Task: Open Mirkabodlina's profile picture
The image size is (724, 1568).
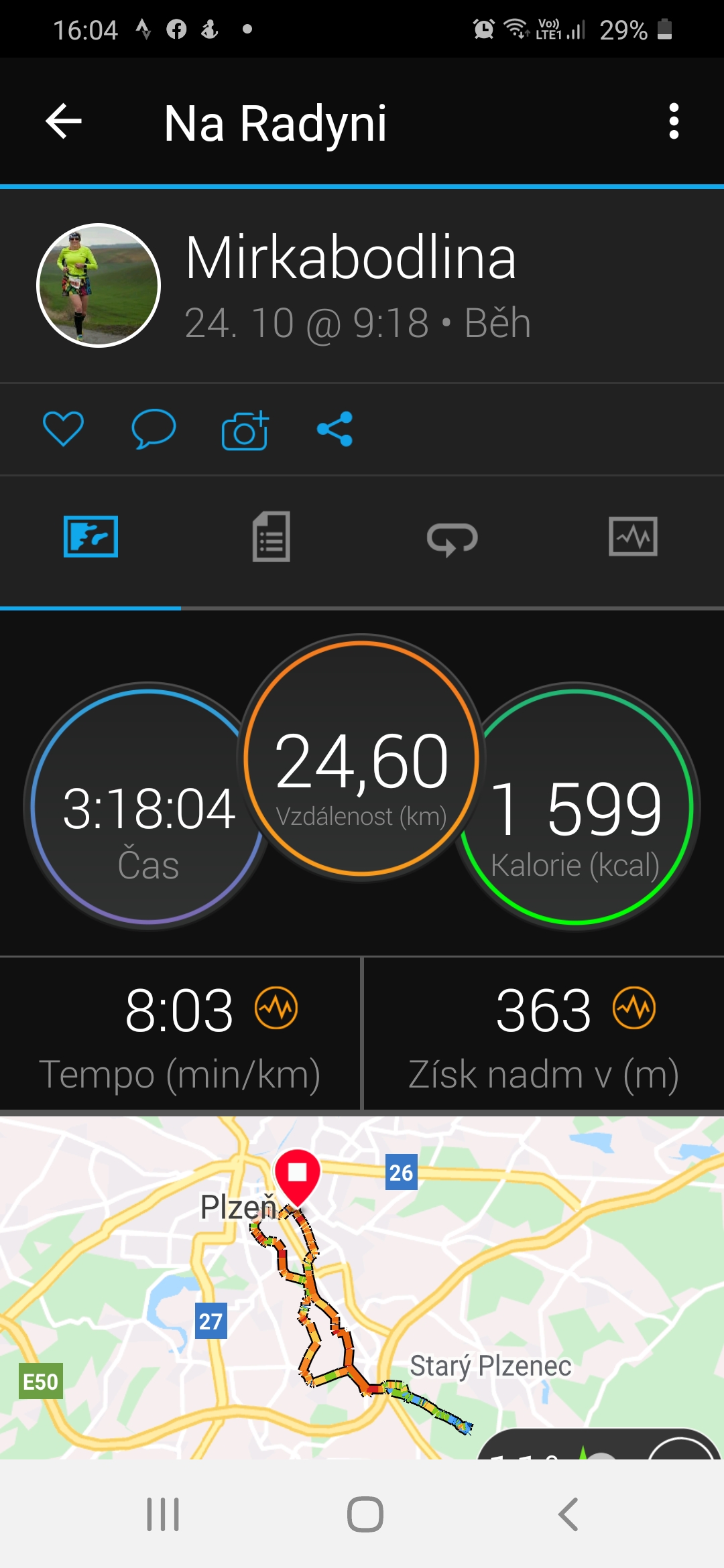Action: (x=99, y=285)
